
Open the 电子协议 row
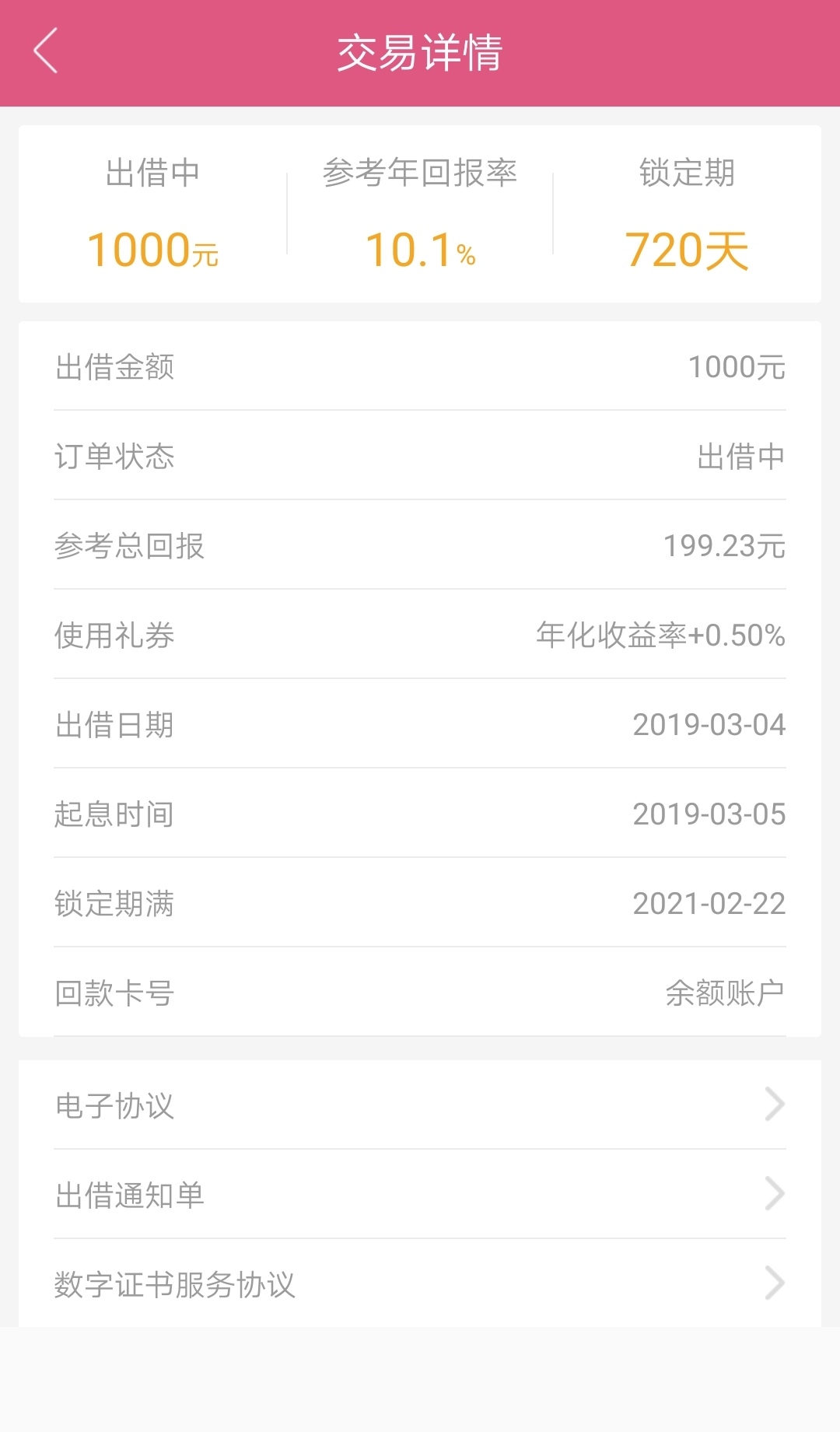[x=420, y=1105]
